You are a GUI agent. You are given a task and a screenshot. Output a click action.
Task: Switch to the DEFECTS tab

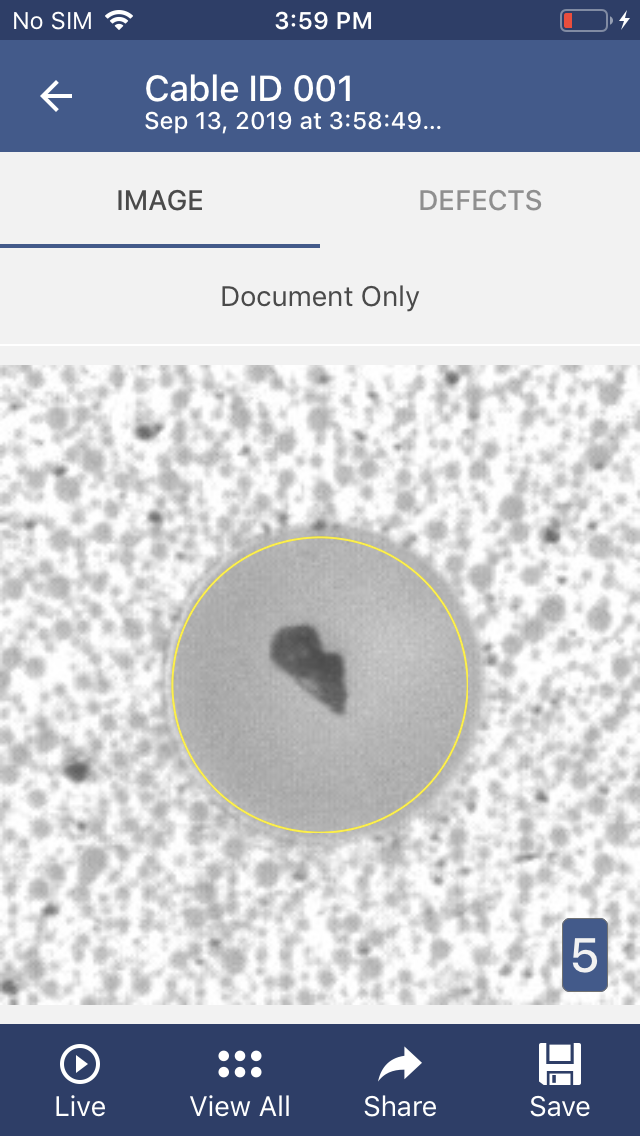point(480,200)
